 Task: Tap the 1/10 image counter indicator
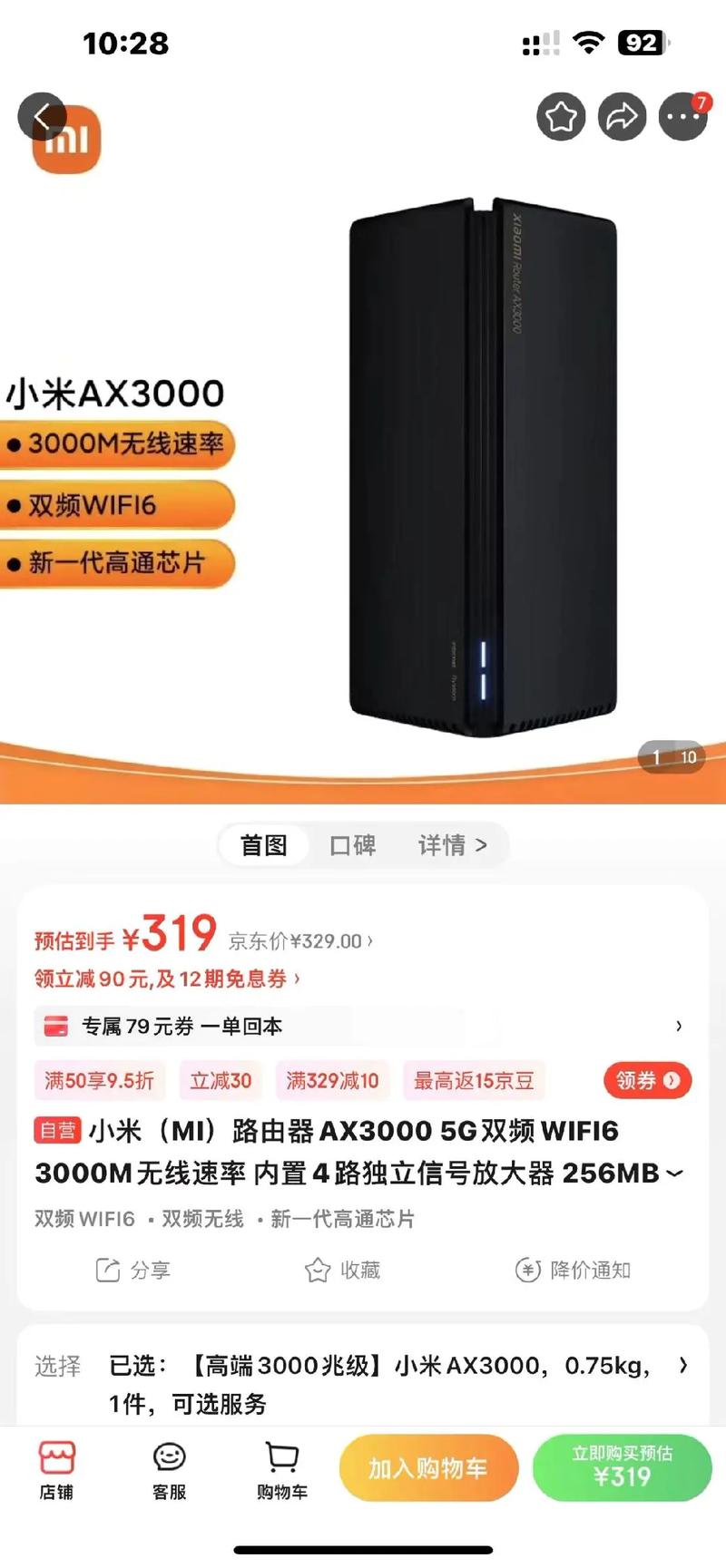click(672, 757)
